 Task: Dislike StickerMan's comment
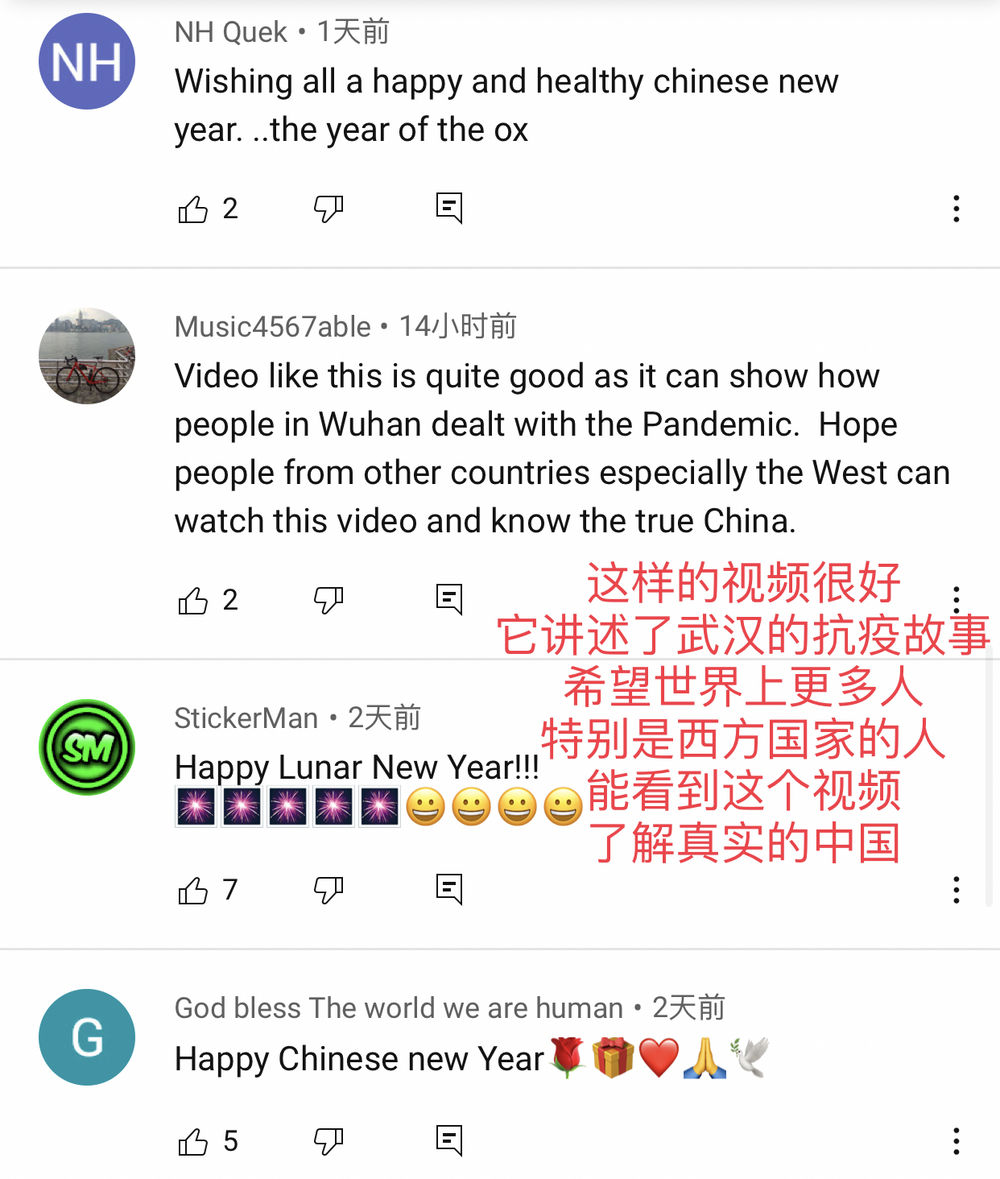click(x=329, y=890)
